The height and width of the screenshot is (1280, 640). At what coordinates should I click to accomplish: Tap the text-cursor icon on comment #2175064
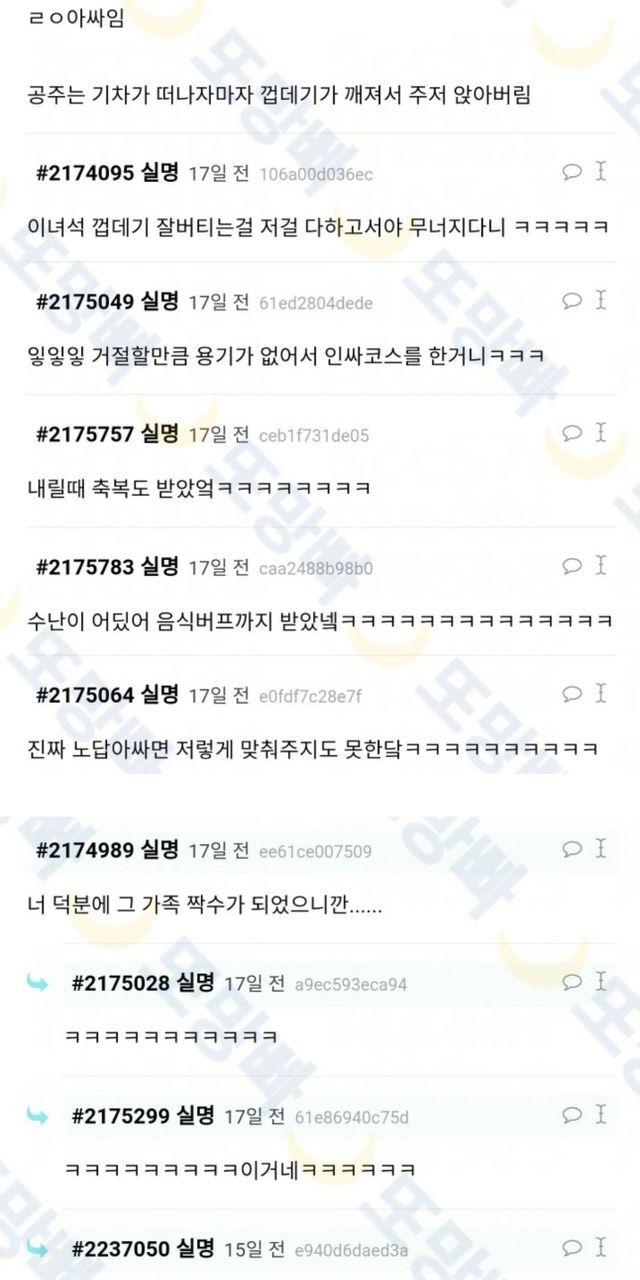click(600, 693)
